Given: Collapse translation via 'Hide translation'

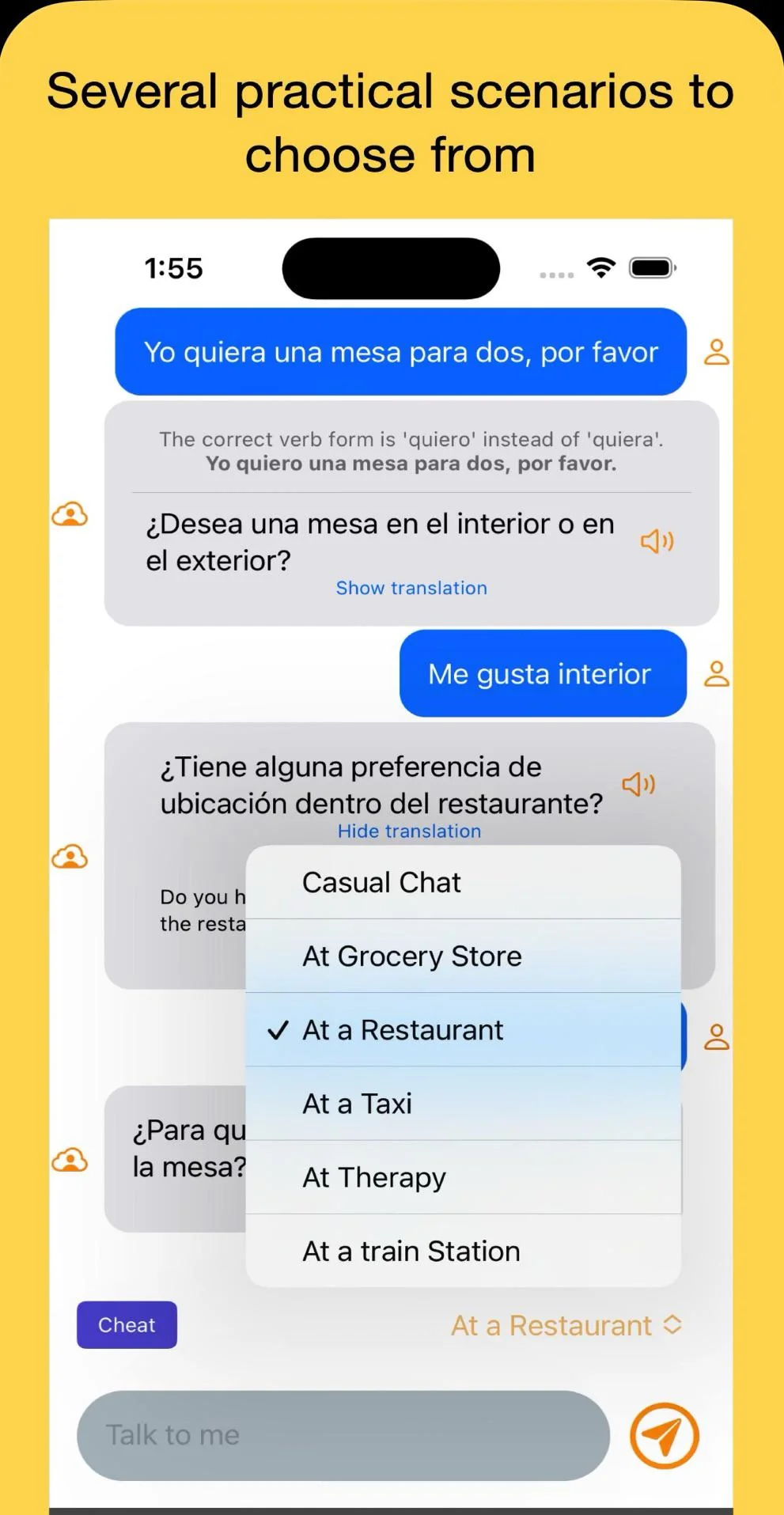Looking at the screenshot, I should (408, 831).
